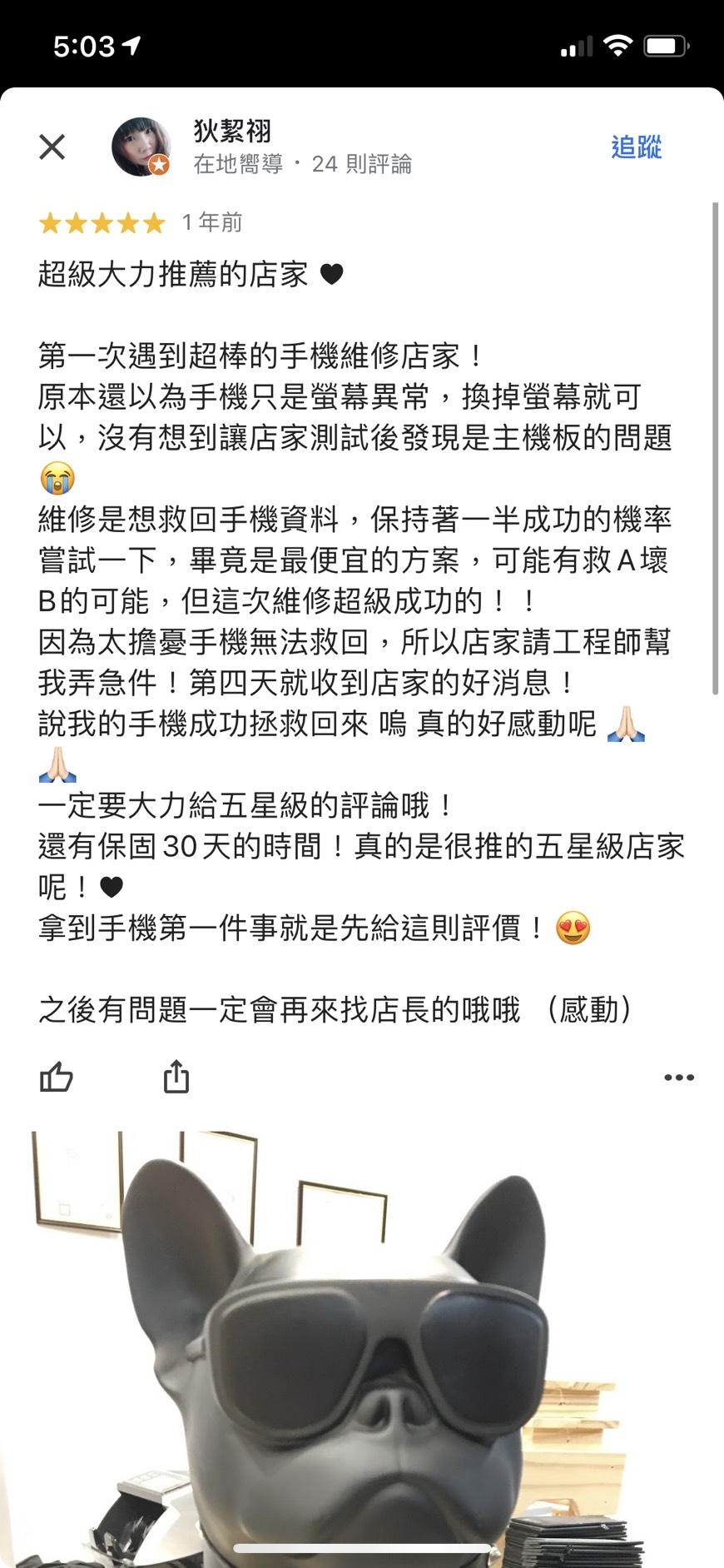Open 狄絜栩's profile avatar
Screen dimensions: 724x1568
point(141,147)
